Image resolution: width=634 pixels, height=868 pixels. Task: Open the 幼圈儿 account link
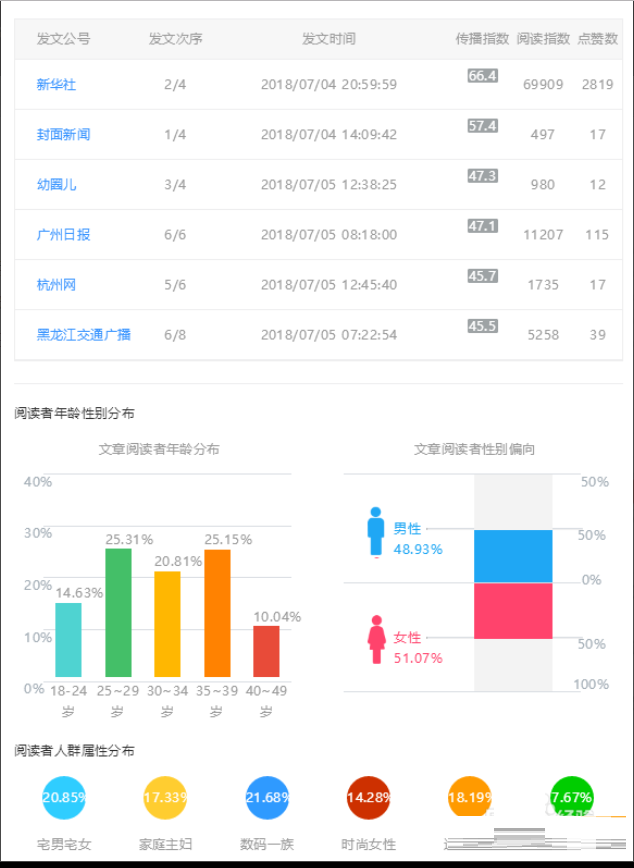[56, 185]
